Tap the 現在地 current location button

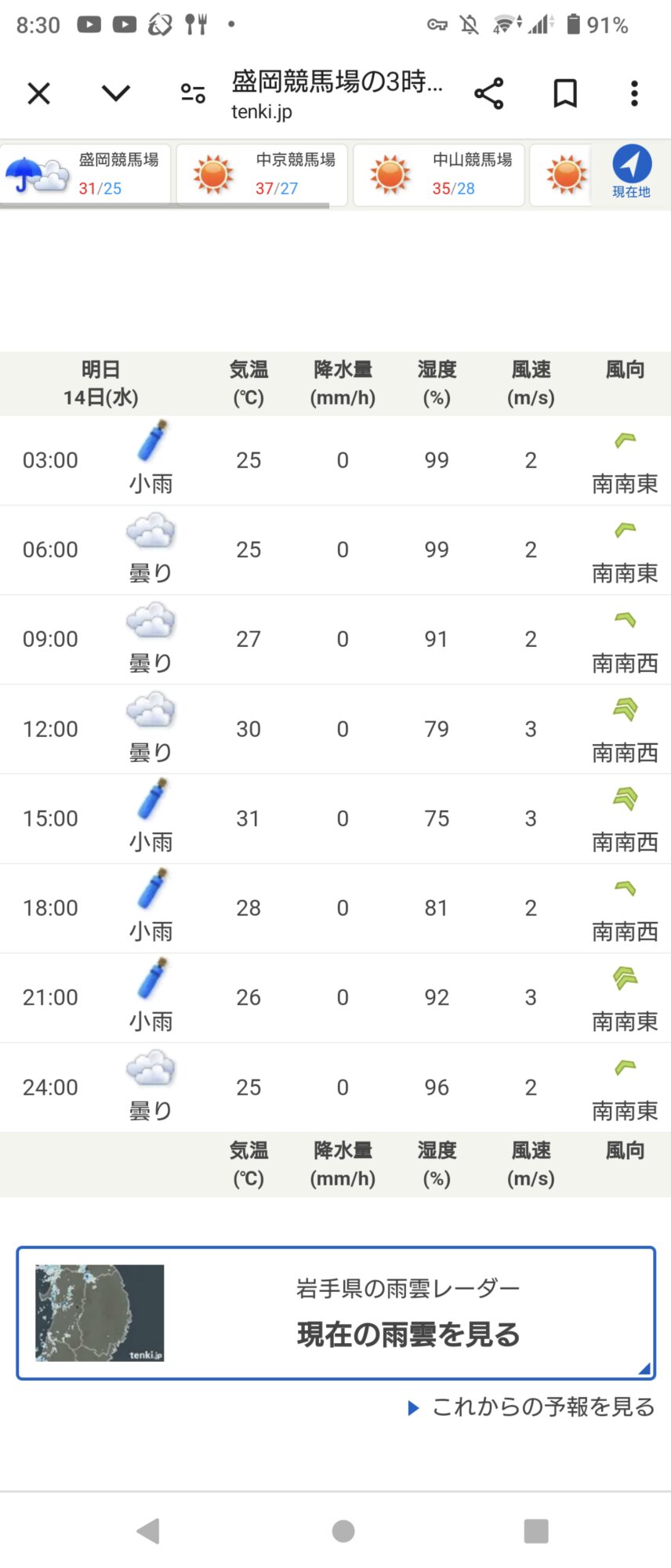[631, 173]
